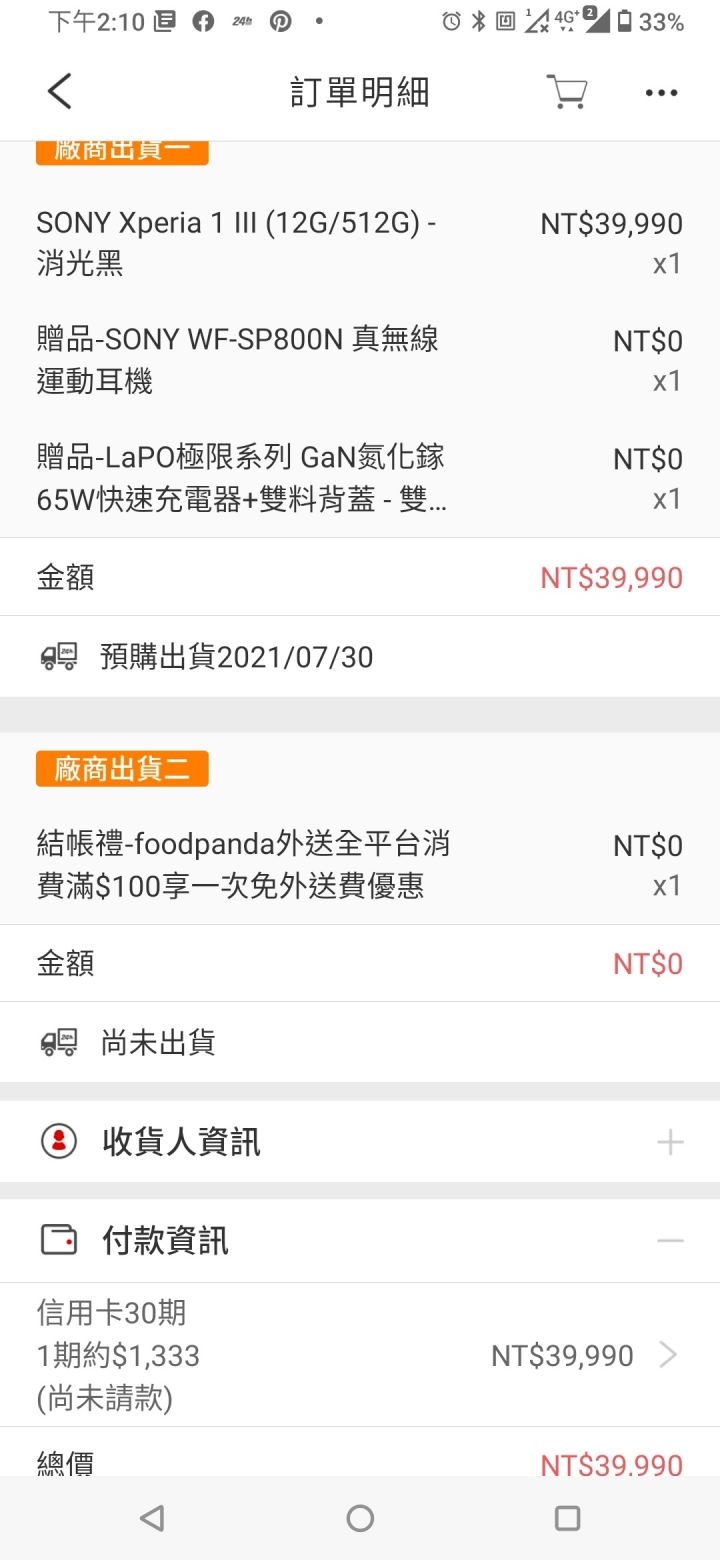720x1560 pixels.
Task: Open recent apps from the navigation bar
Action: click(x=567, y=1519)
